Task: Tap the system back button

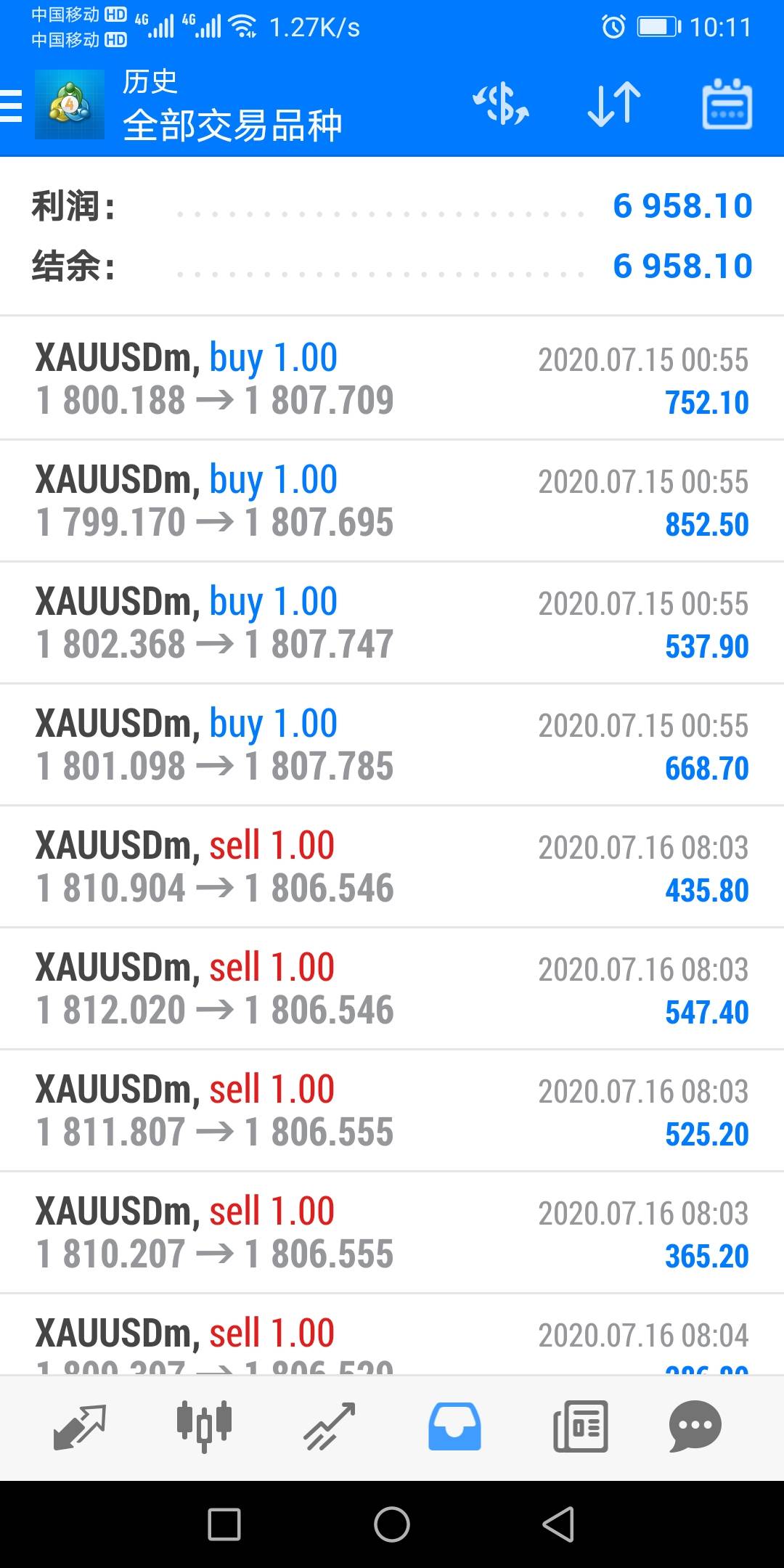Action: tap(558, 1524)
